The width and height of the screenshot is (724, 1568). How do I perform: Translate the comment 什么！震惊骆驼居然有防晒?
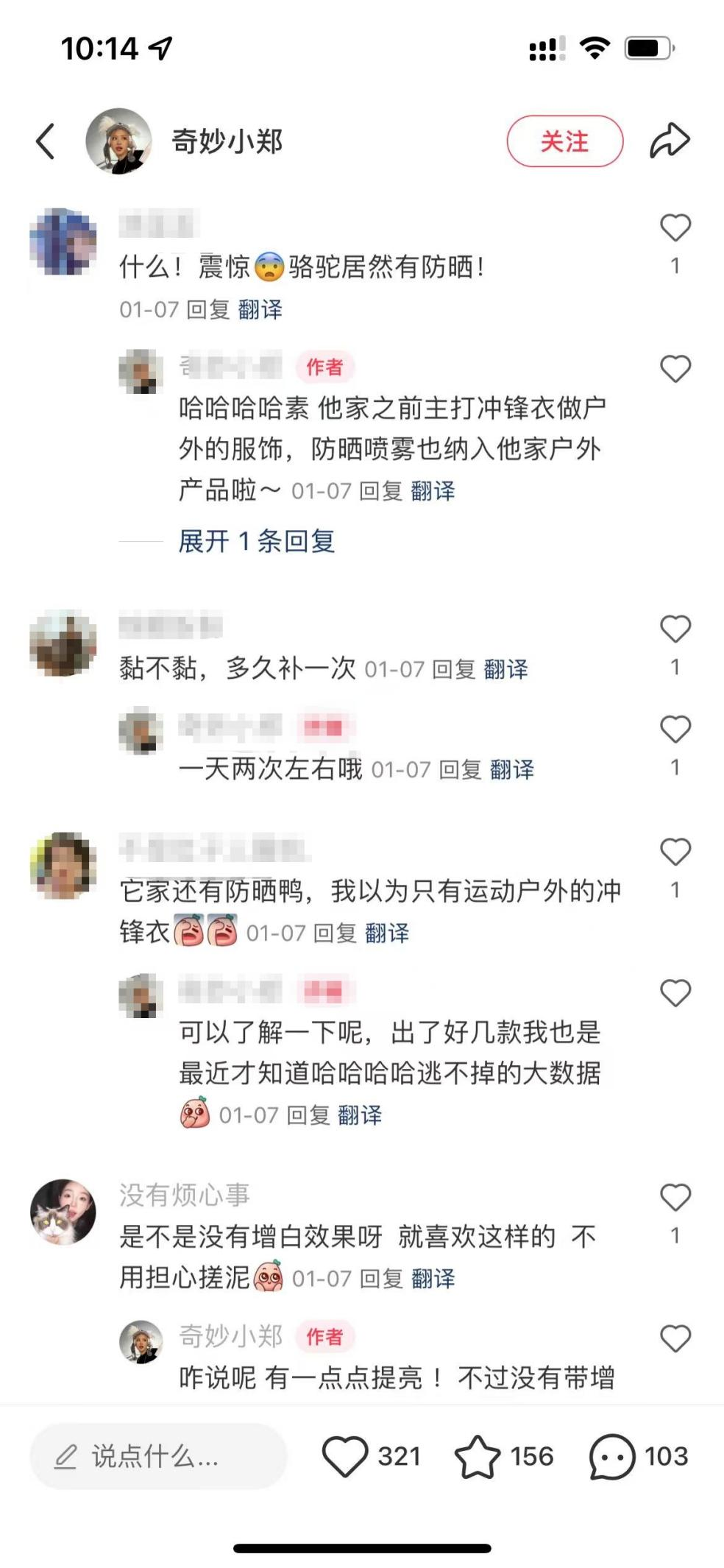click(260, 309)
